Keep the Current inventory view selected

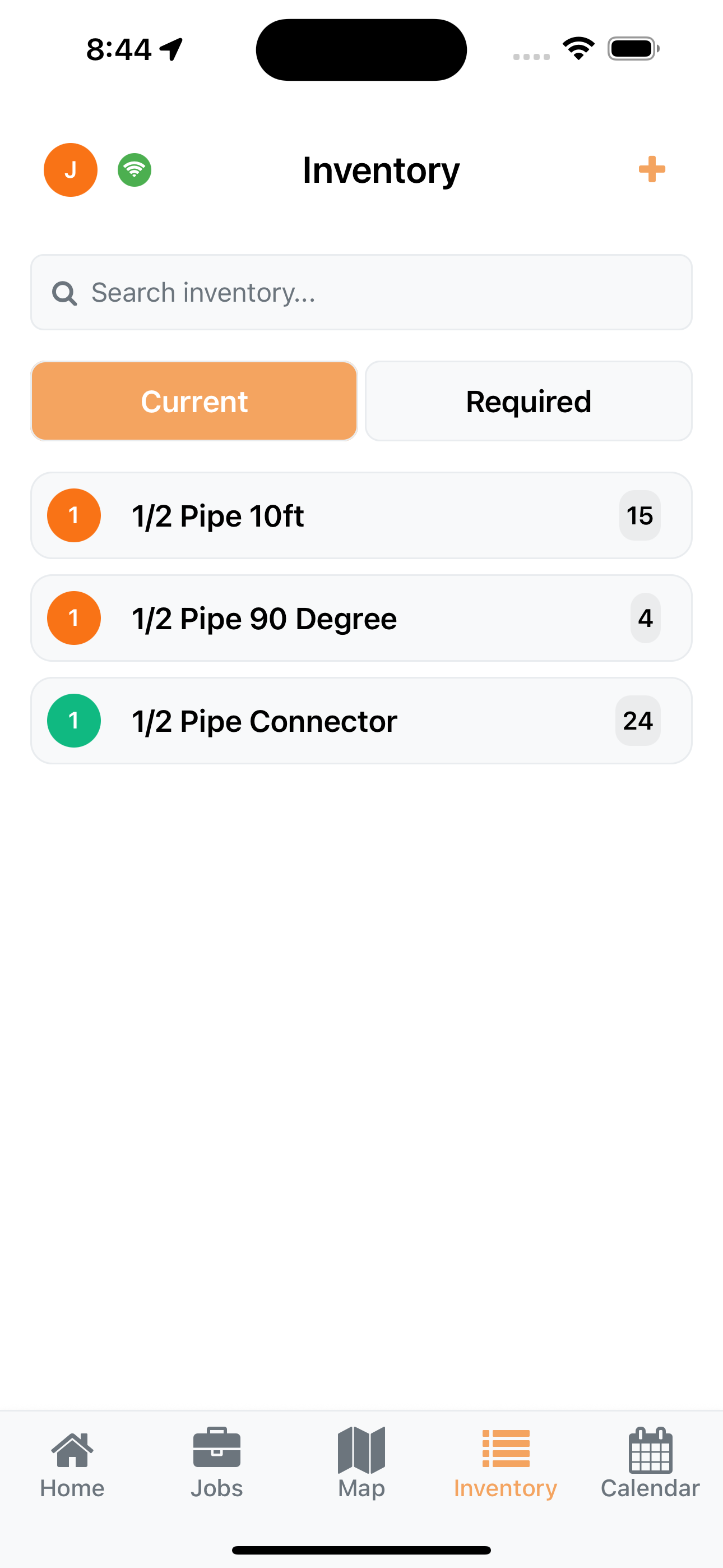pyautogui.click(x=193, y=400)
